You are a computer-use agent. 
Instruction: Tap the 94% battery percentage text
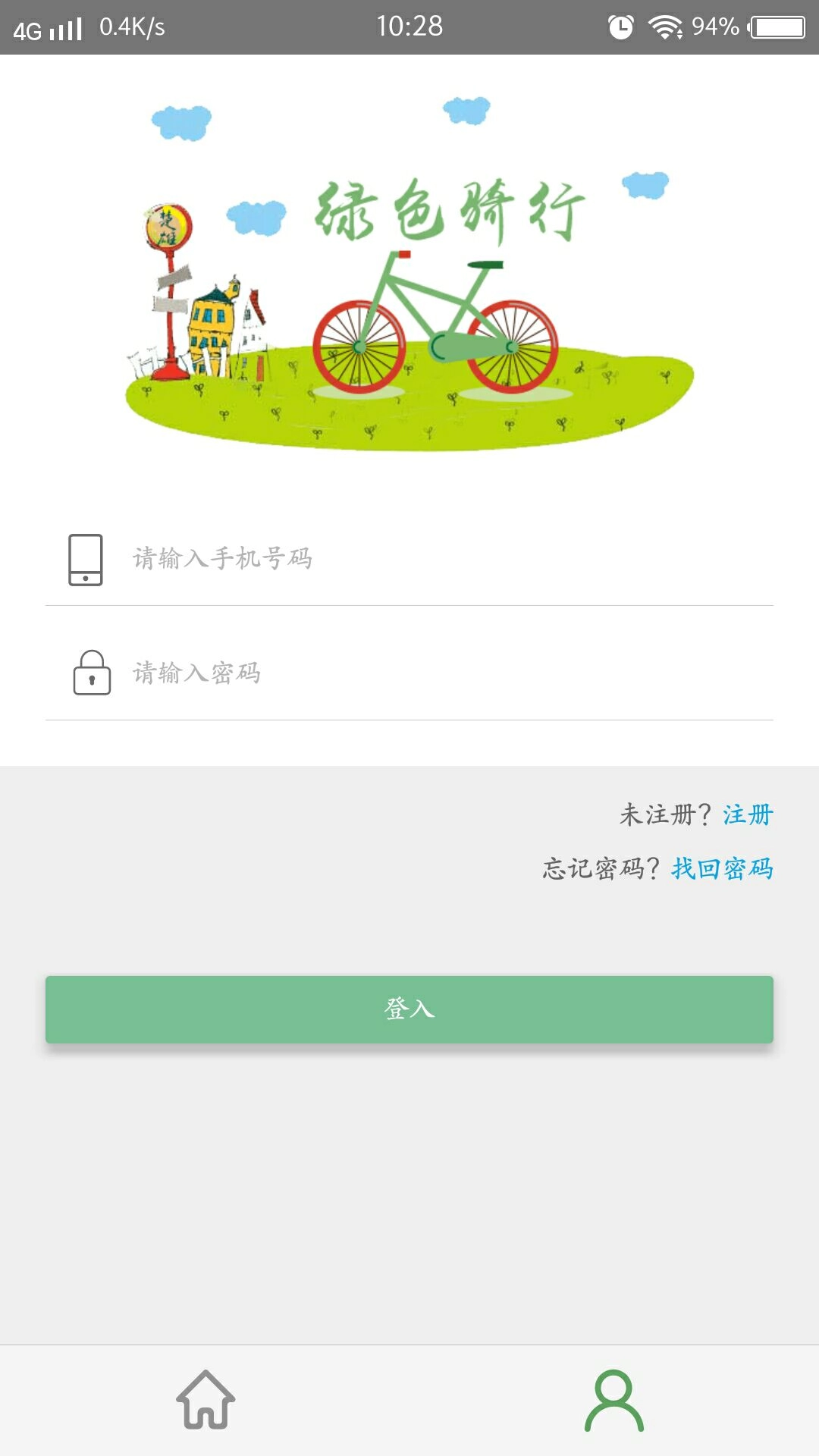(x=716, y=24)
